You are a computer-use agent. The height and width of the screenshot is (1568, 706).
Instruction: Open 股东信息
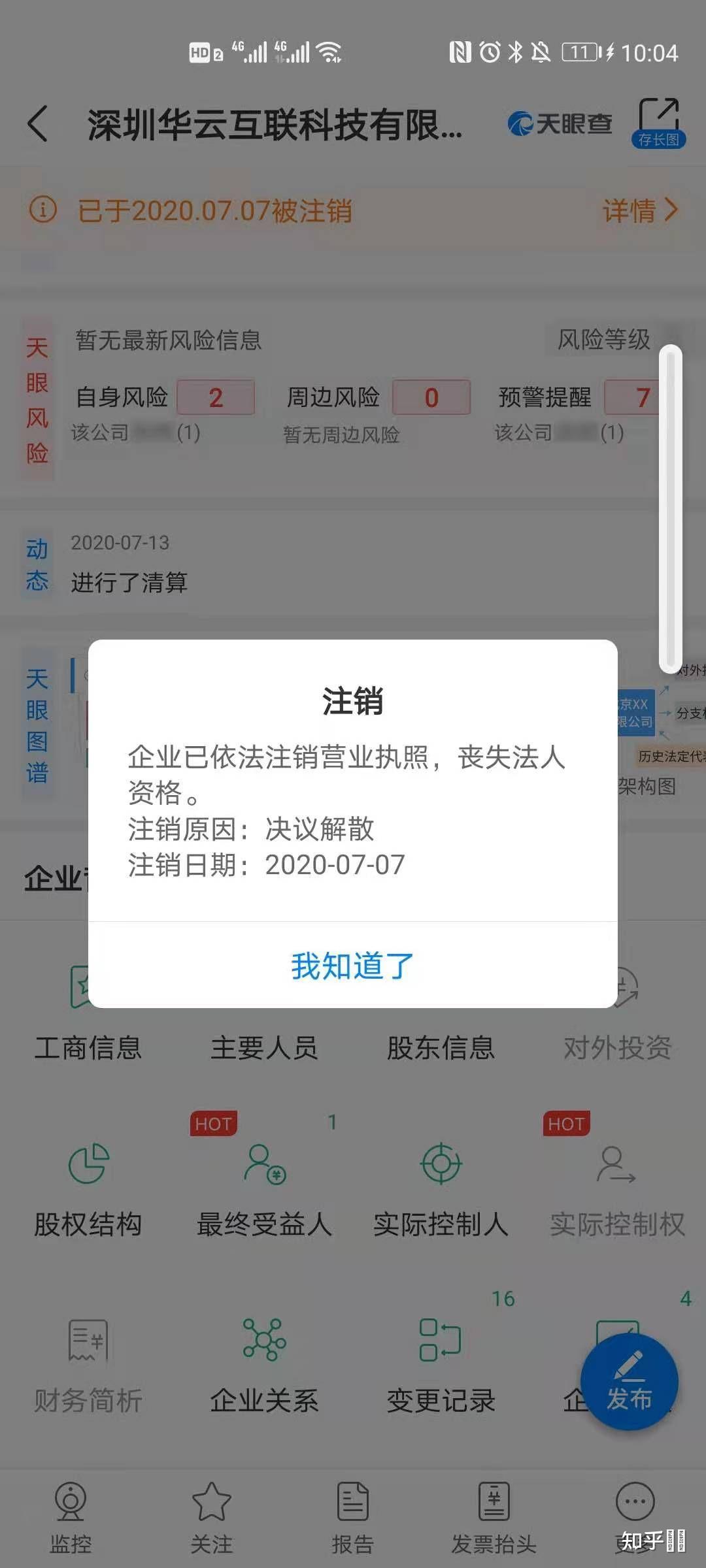pyautogui.click(x=441, y=1047)
